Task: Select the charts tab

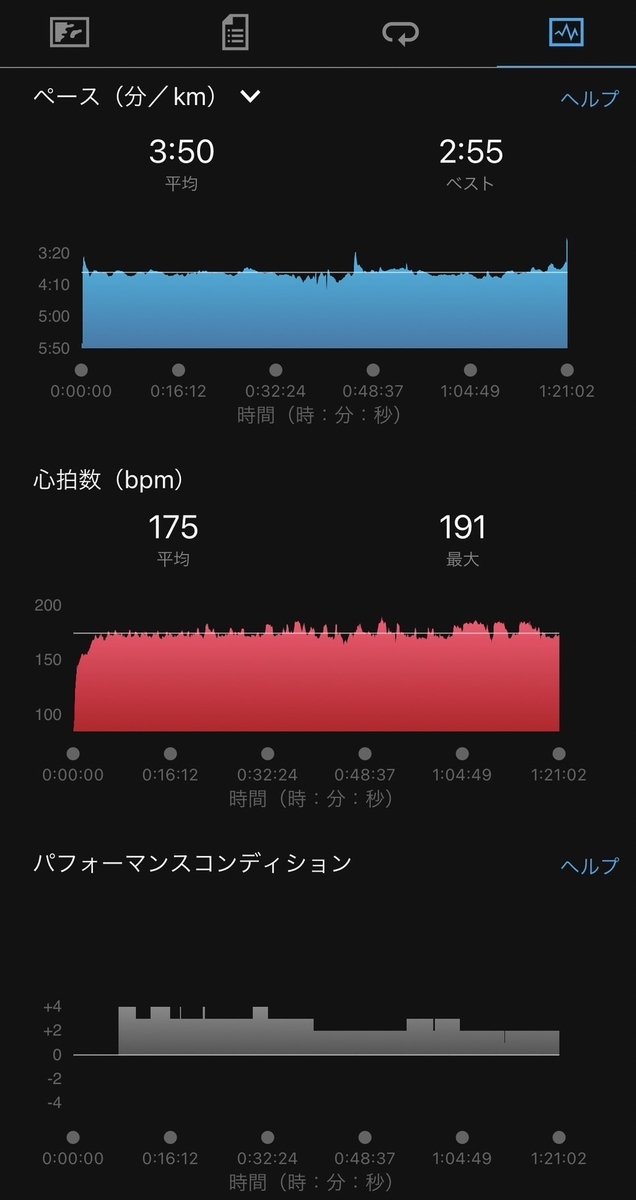Action: coord(566,33)
